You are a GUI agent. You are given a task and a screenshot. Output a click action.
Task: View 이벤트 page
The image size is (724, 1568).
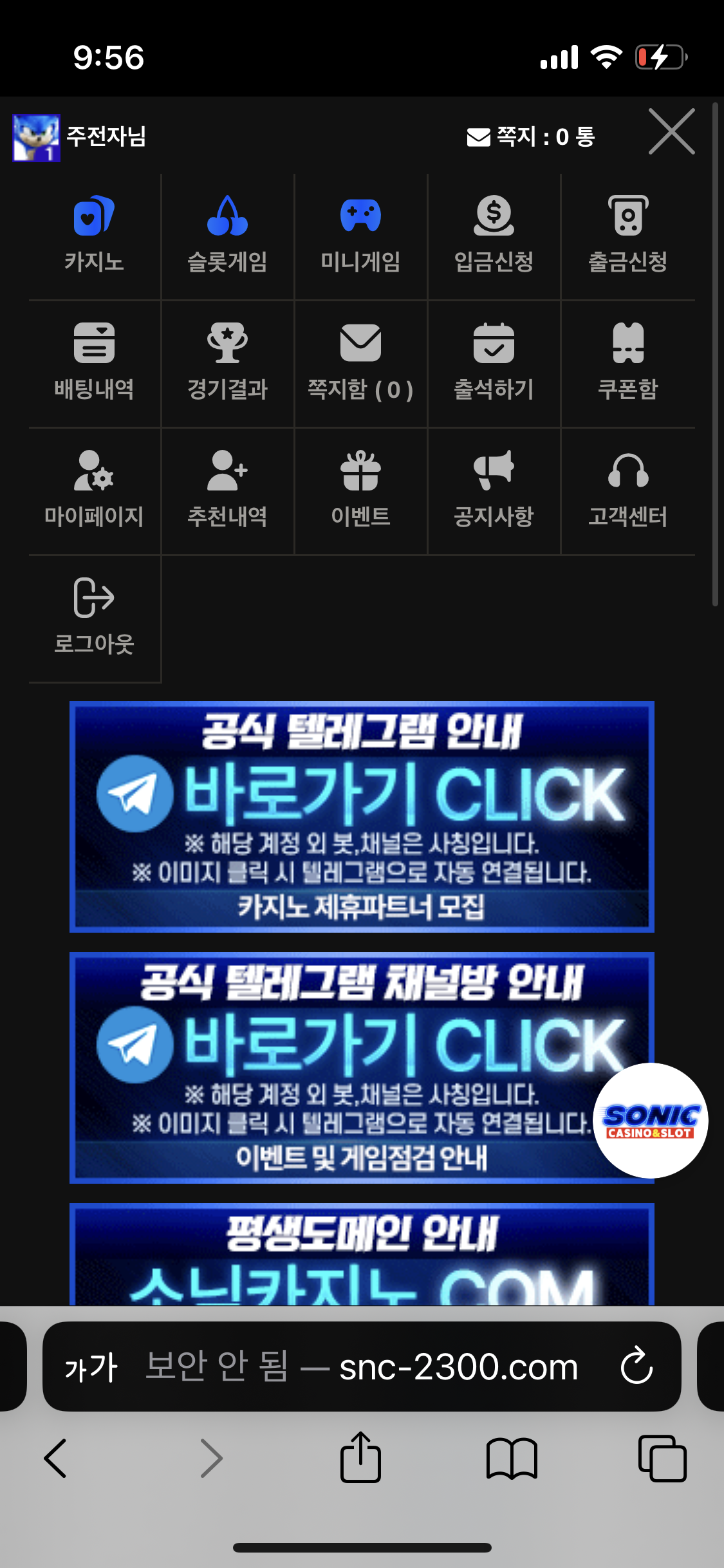tap(360, 490)
